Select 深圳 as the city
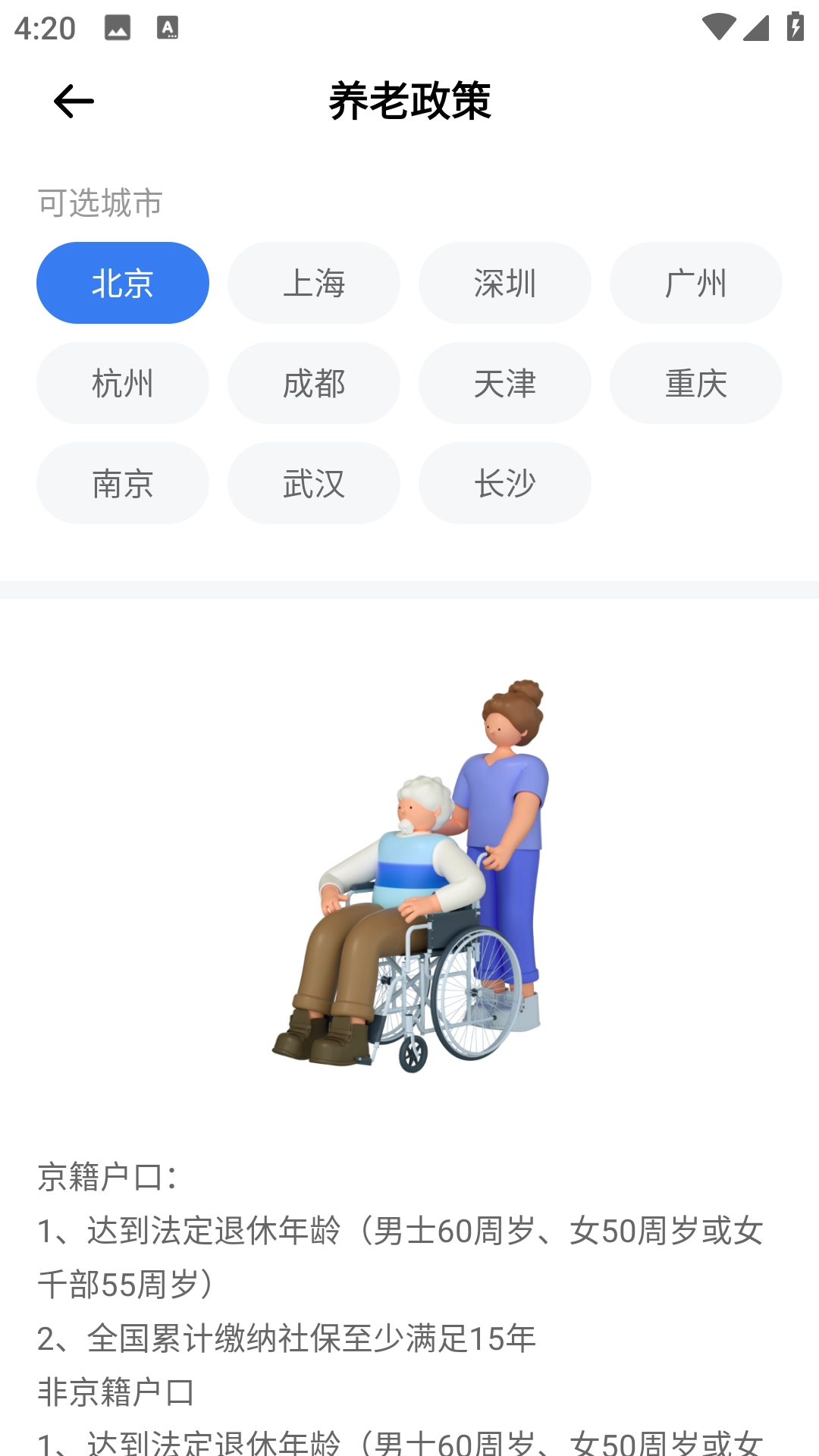The image size is (819, 1456). coord(504,282)
